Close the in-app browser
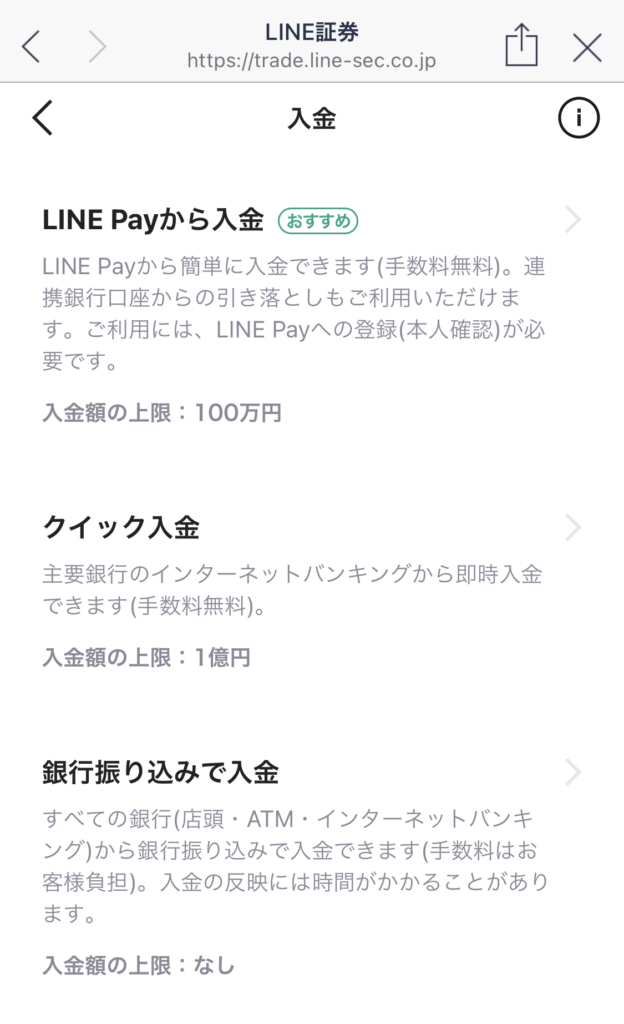 [x=587, y=48]
